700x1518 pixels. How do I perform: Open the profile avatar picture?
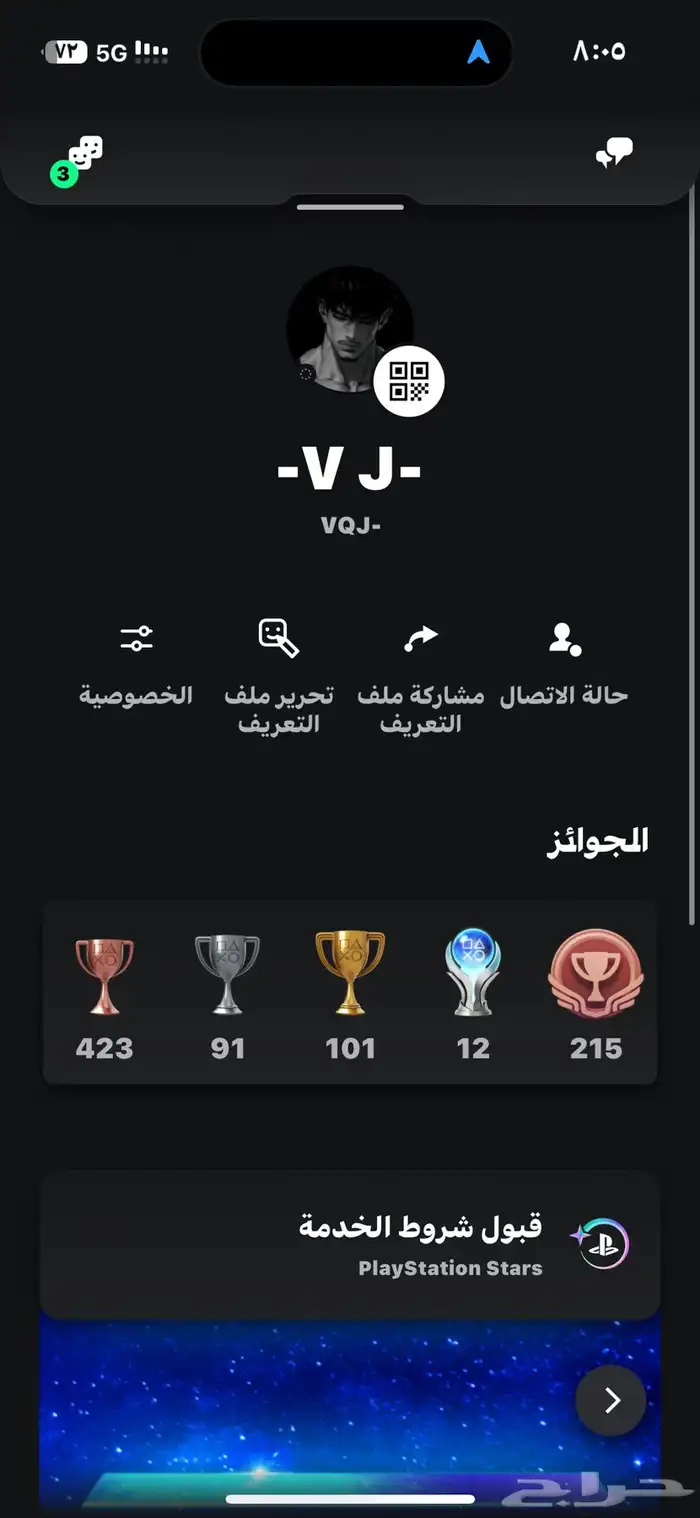click(345, 327)
